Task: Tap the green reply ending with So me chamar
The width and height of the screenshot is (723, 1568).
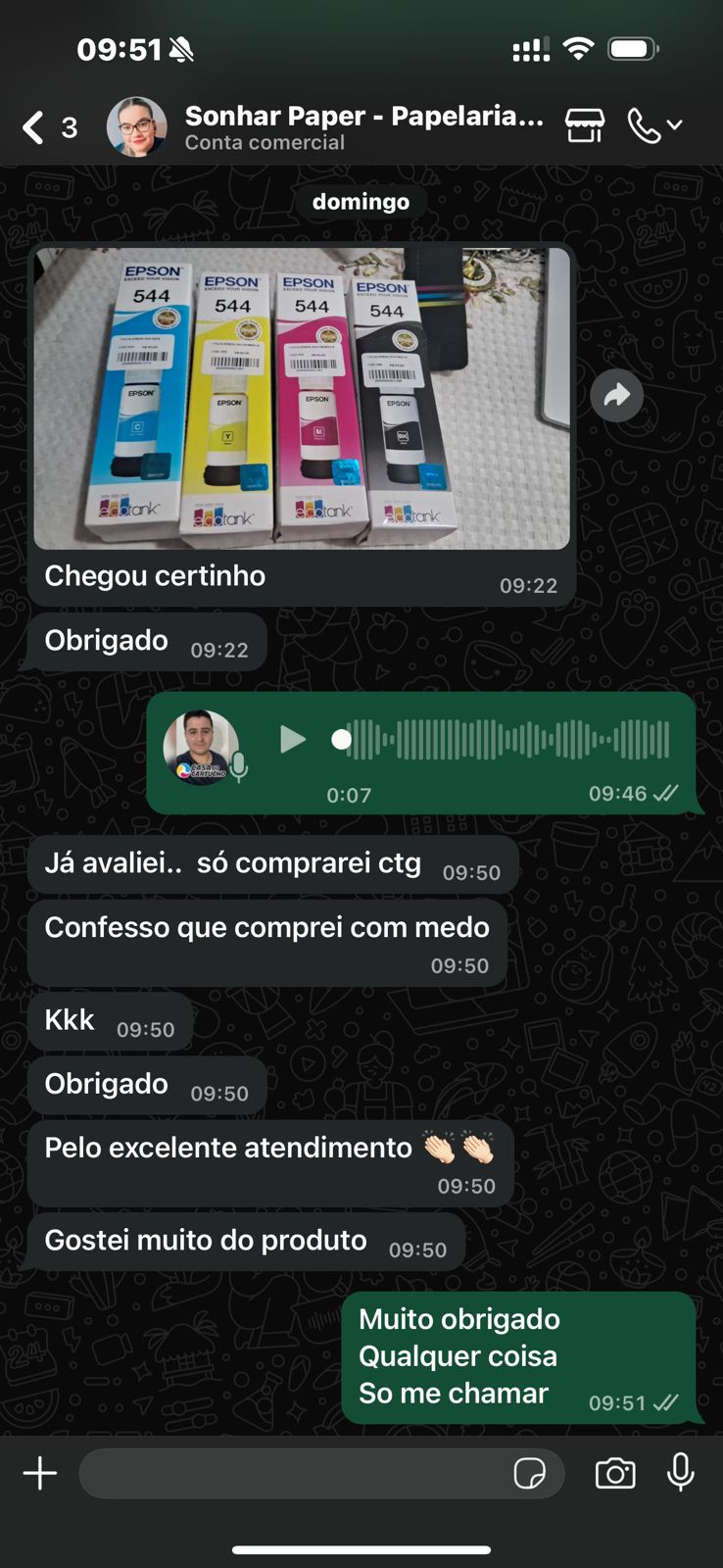Action: [x=519, y=1355]
